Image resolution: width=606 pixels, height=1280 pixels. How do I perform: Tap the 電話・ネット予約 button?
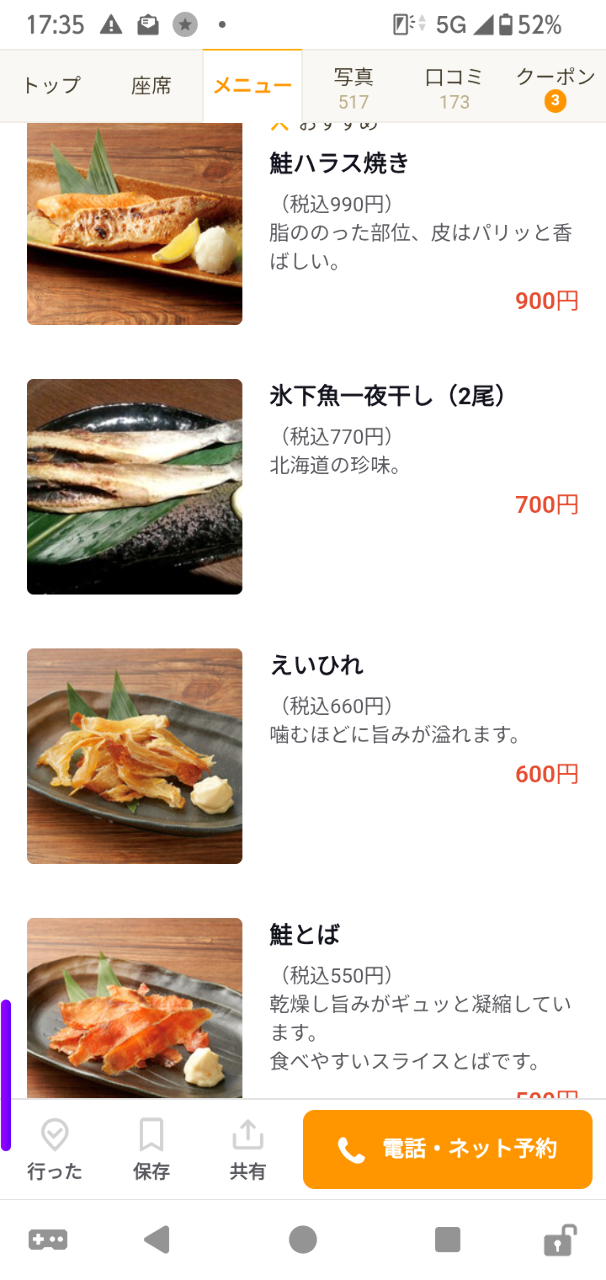[447, 1149]
